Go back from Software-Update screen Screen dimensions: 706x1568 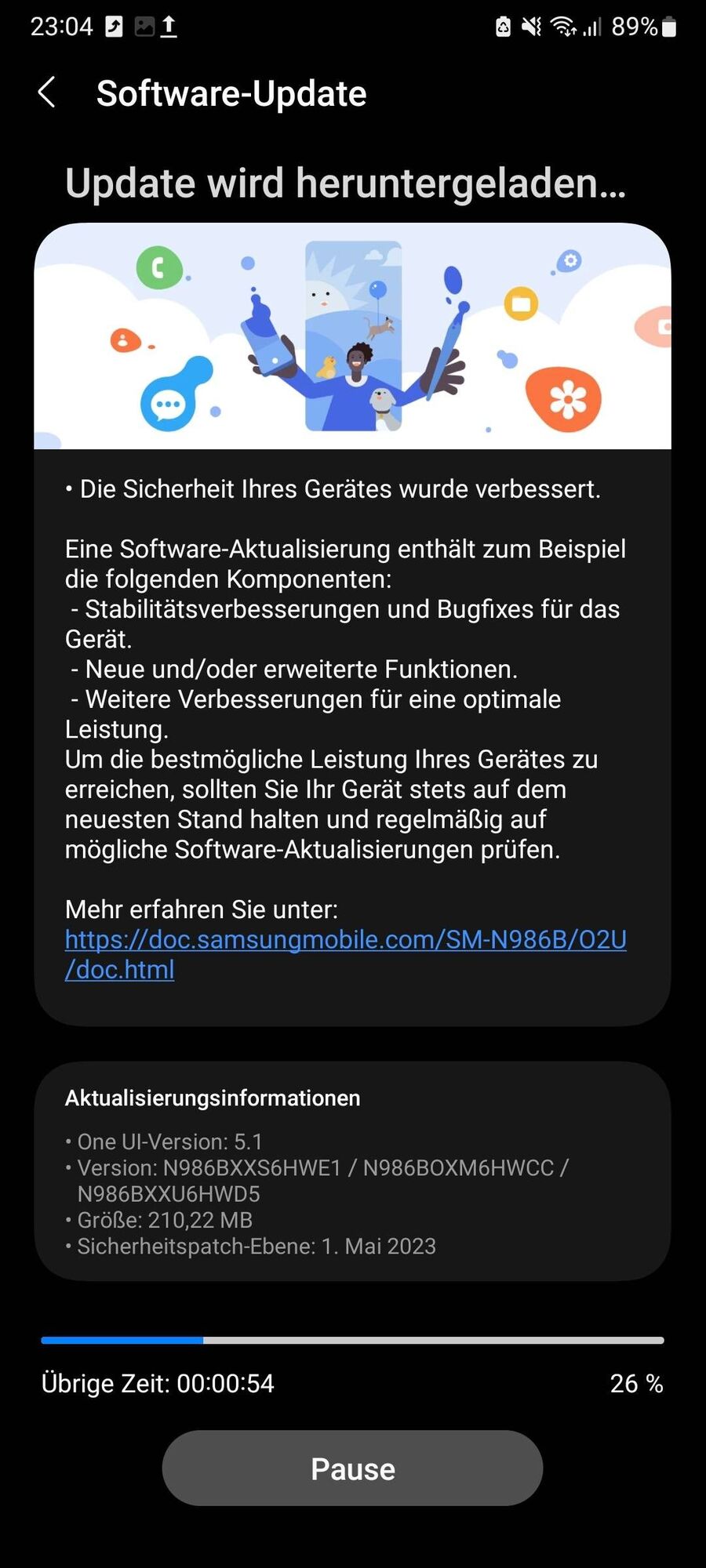tap(47, 93)
